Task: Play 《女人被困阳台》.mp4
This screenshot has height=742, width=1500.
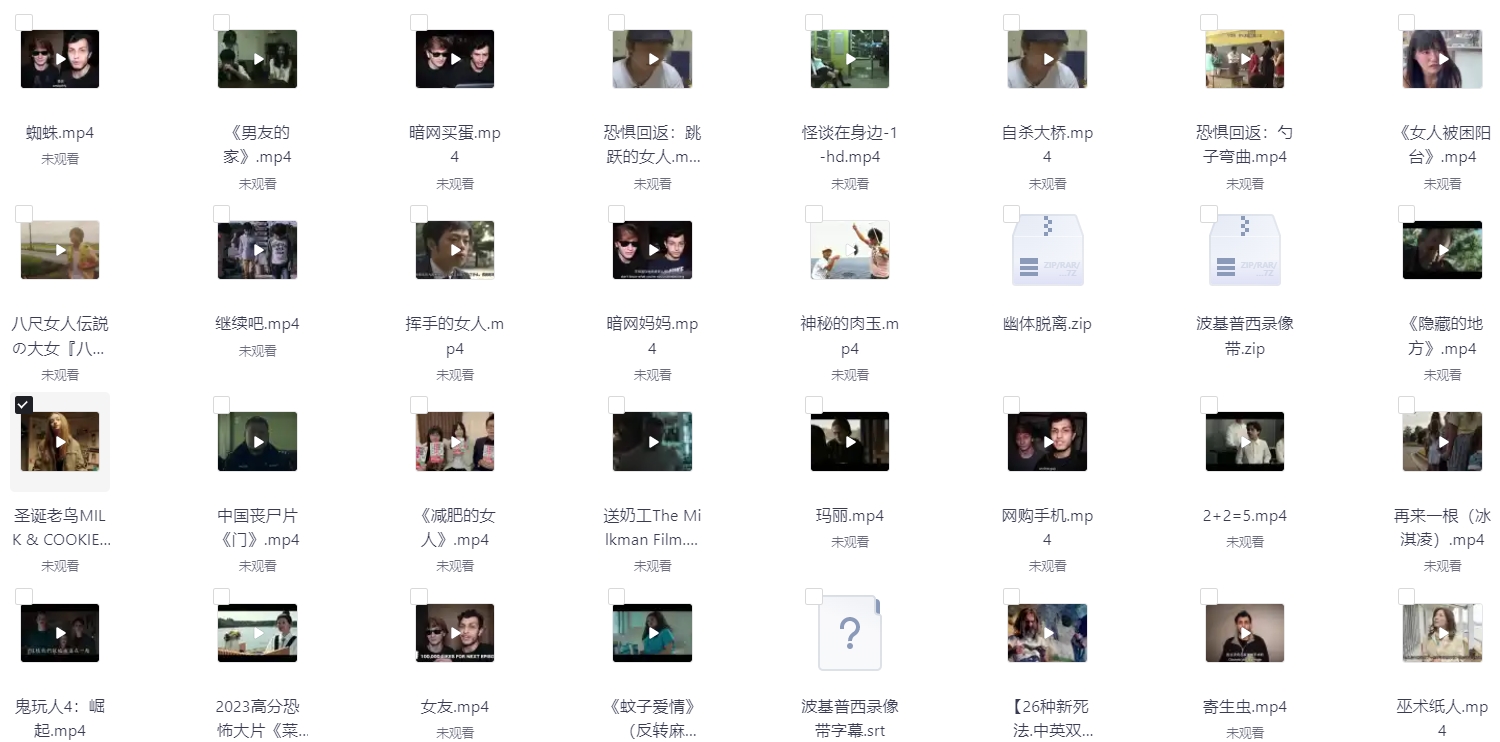Action: [x=1442, y=59]
